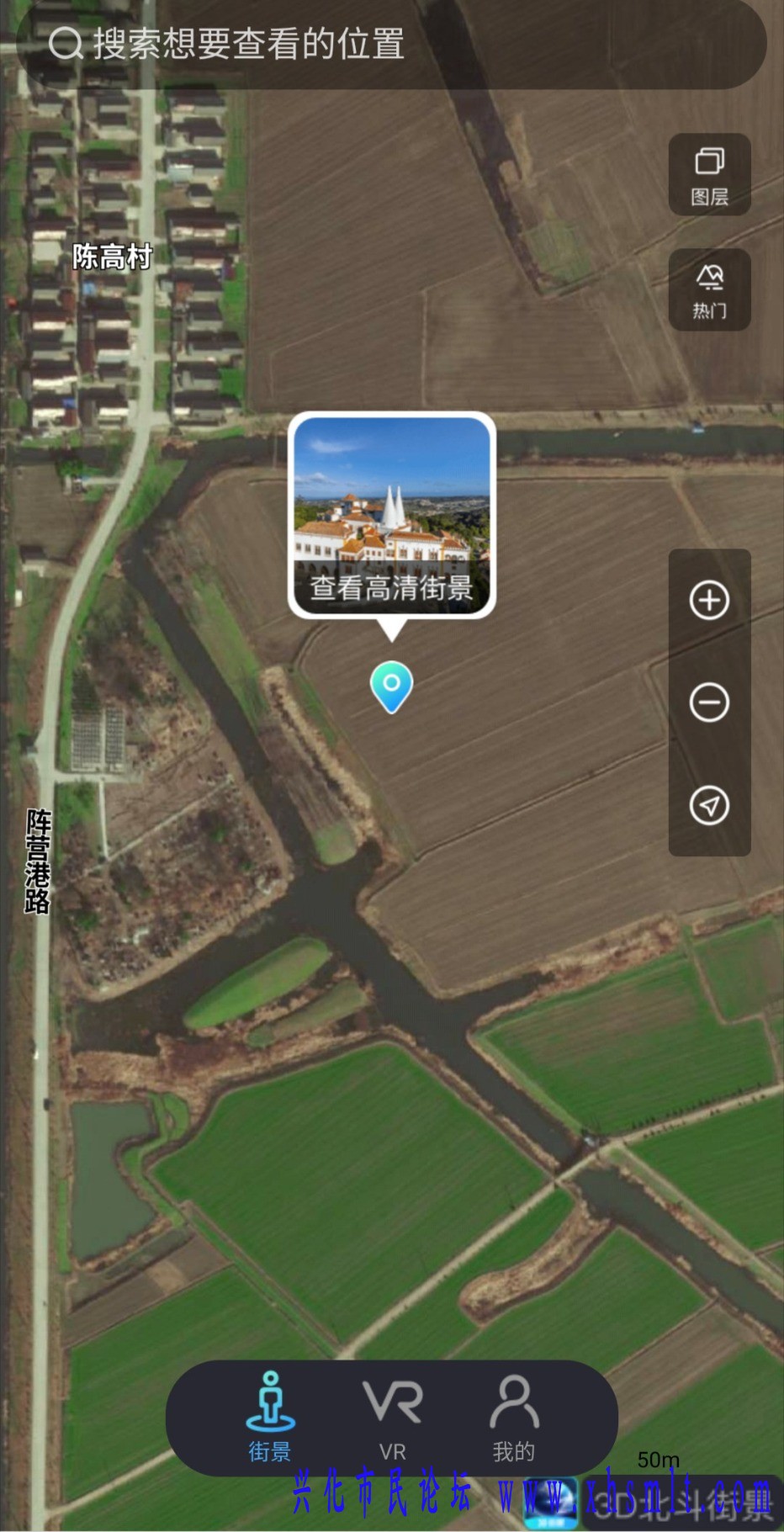Switch to the 街景 tab
The width and height of the screenshot is (784, 1532).
[270, 1418]
